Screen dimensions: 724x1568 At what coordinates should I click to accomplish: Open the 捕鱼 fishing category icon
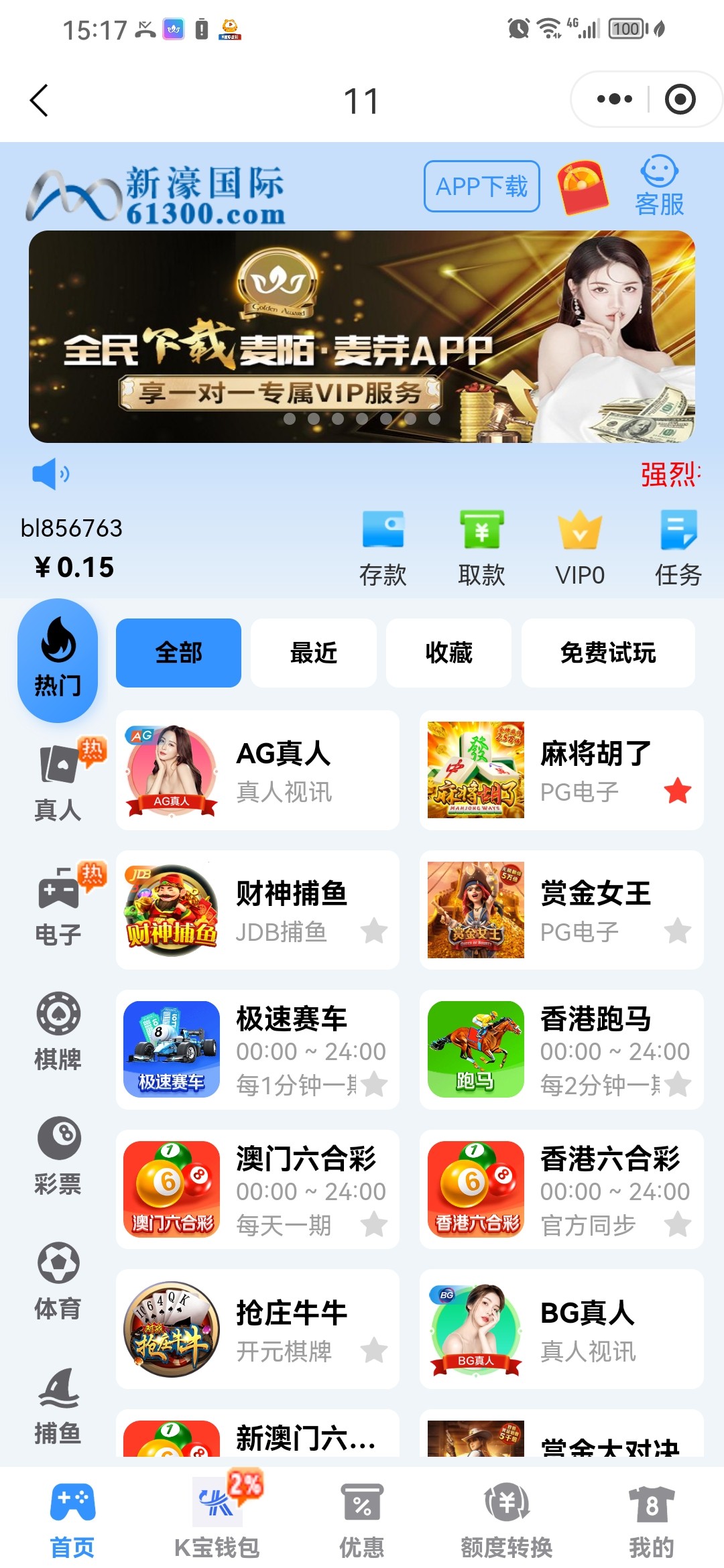(x=59, y=1397)
